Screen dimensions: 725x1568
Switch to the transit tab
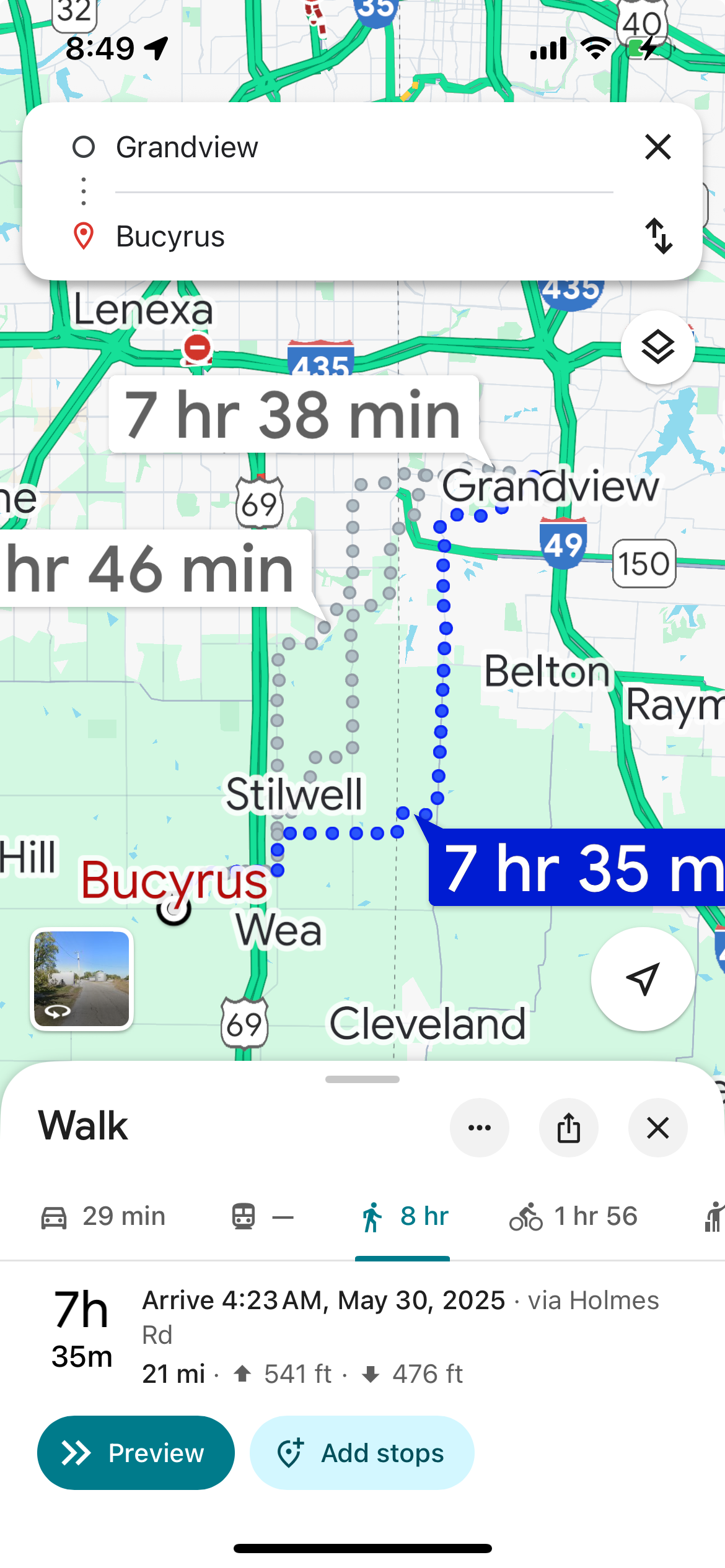[x=262, y=1217]
